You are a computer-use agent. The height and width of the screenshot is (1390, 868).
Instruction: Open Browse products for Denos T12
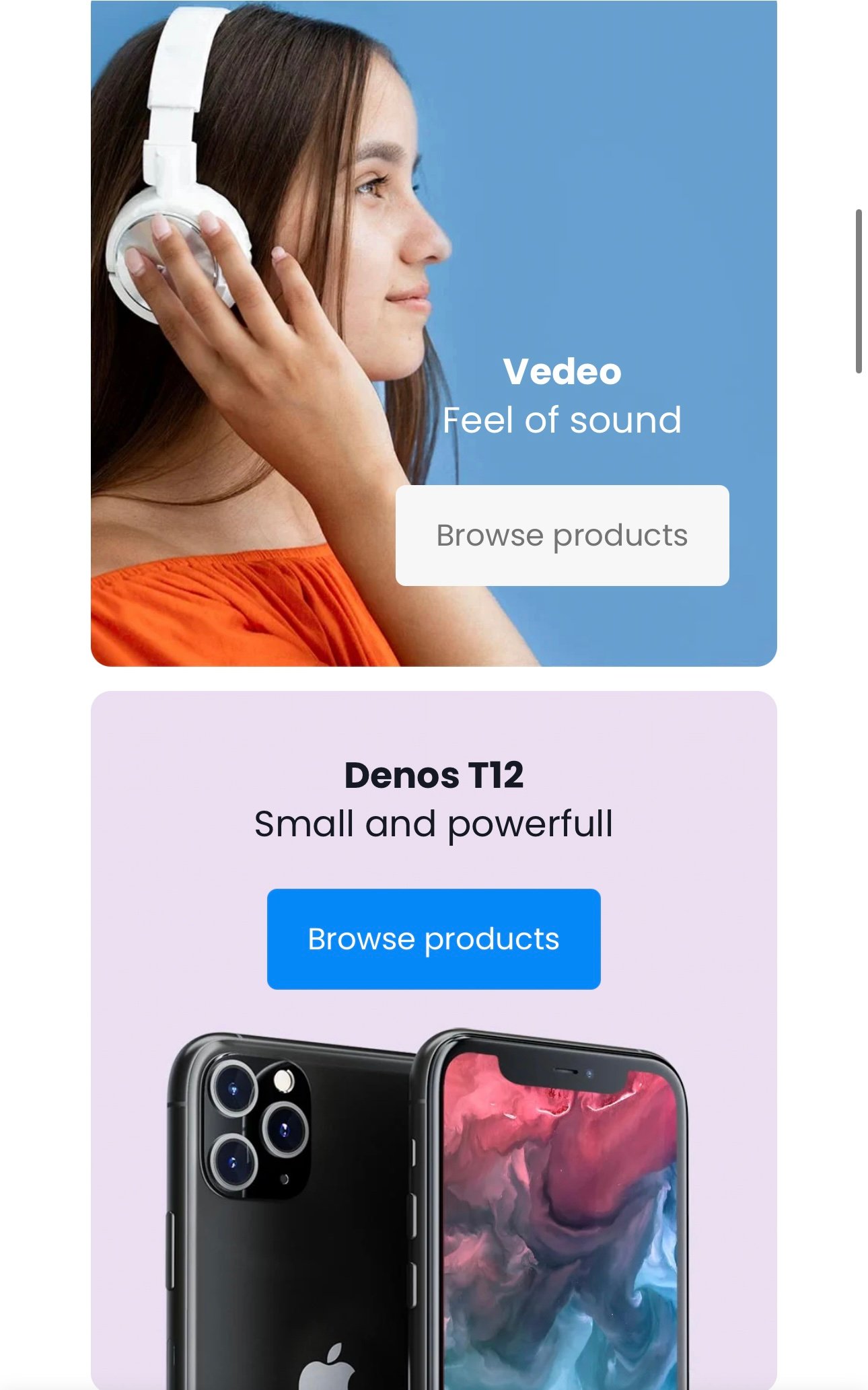point(433,939)
